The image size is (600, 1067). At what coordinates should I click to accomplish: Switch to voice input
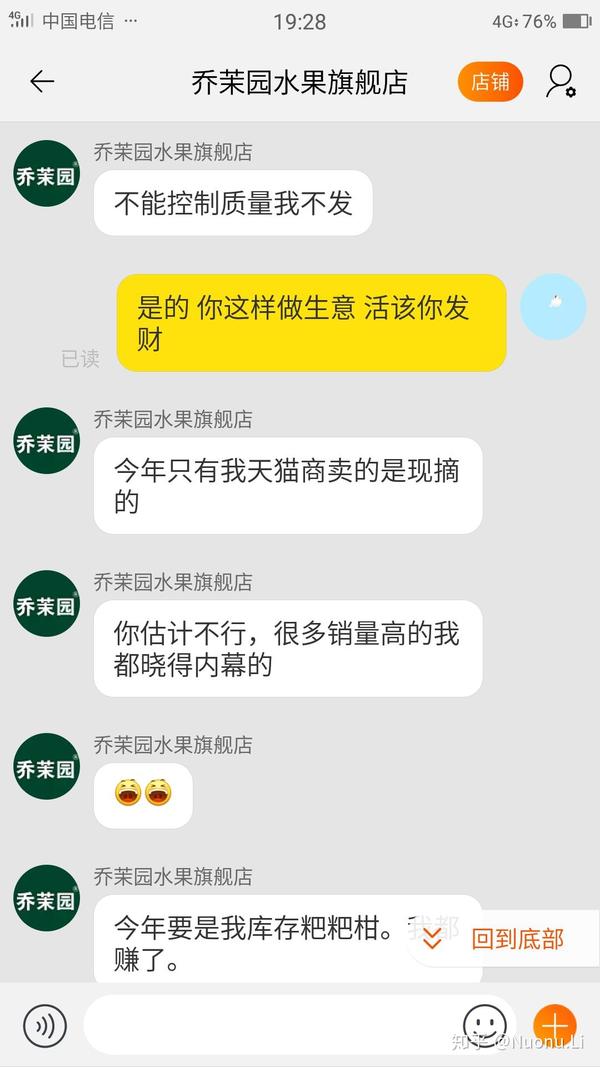pyautogui.click(x=44, y=1026)
